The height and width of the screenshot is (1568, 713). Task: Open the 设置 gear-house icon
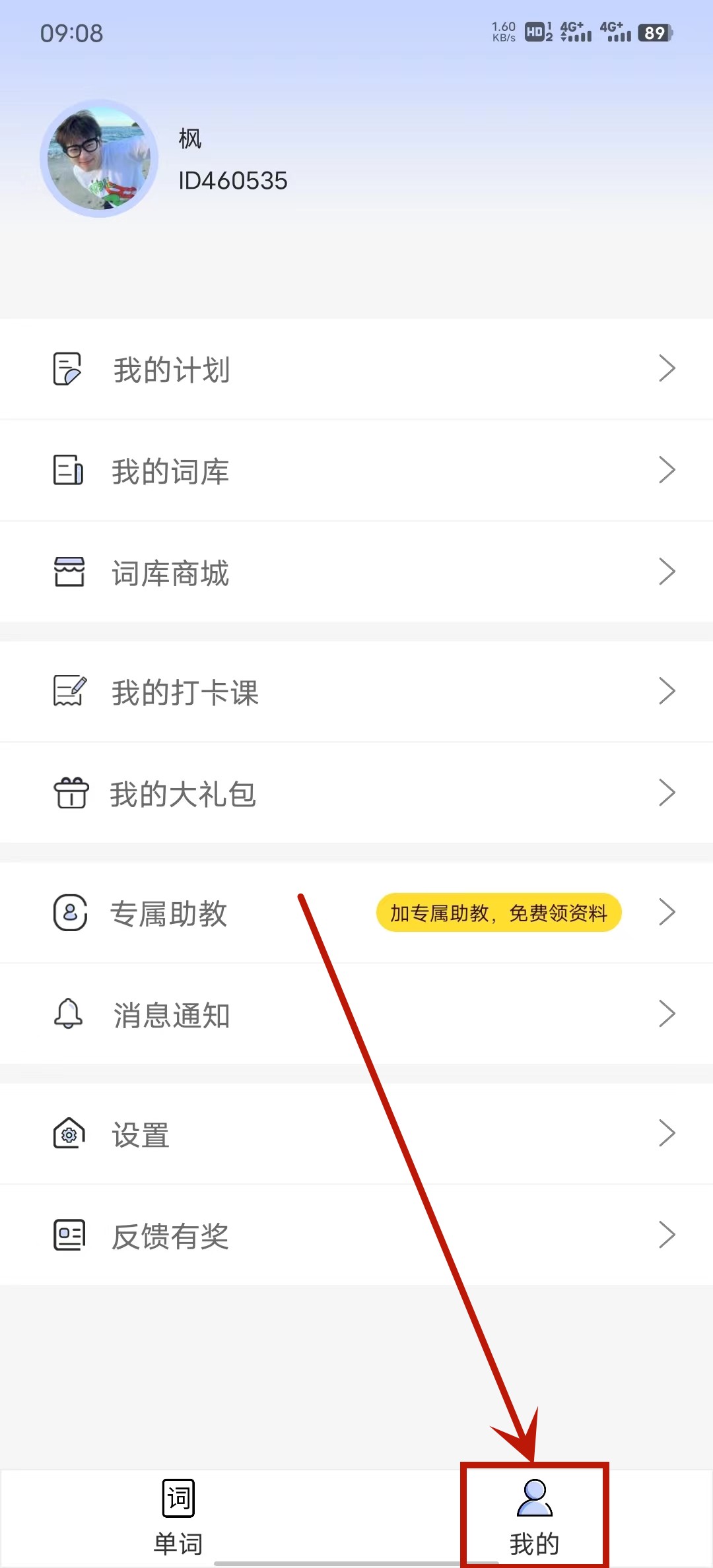coord(69,1134)
